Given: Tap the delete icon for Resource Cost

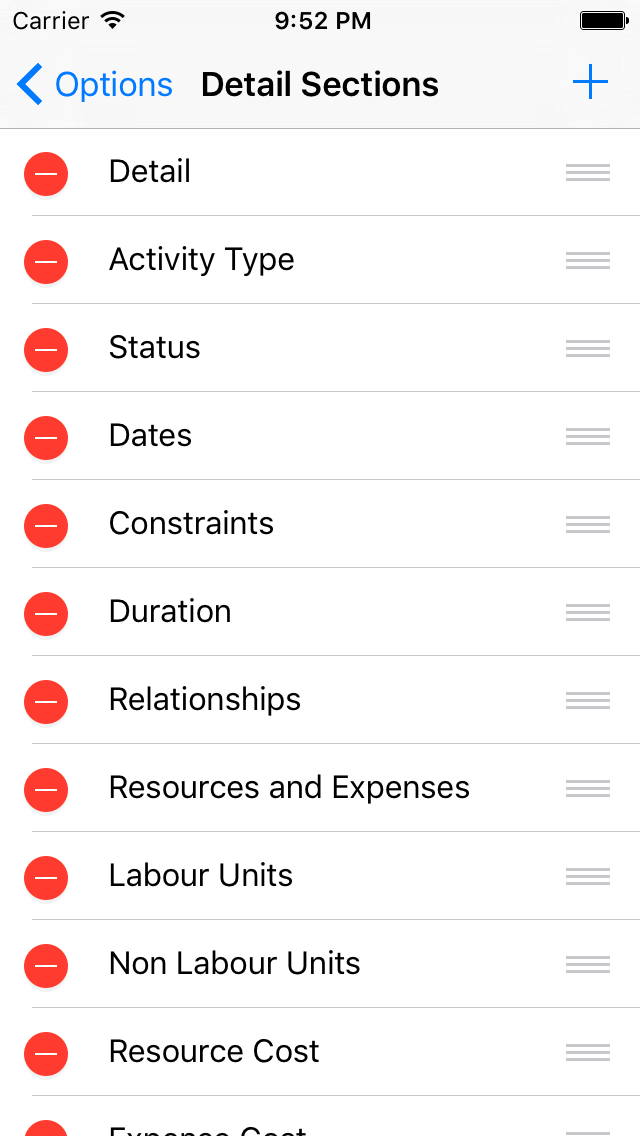Looking at the screenshot, I should tap(46, 1054).
